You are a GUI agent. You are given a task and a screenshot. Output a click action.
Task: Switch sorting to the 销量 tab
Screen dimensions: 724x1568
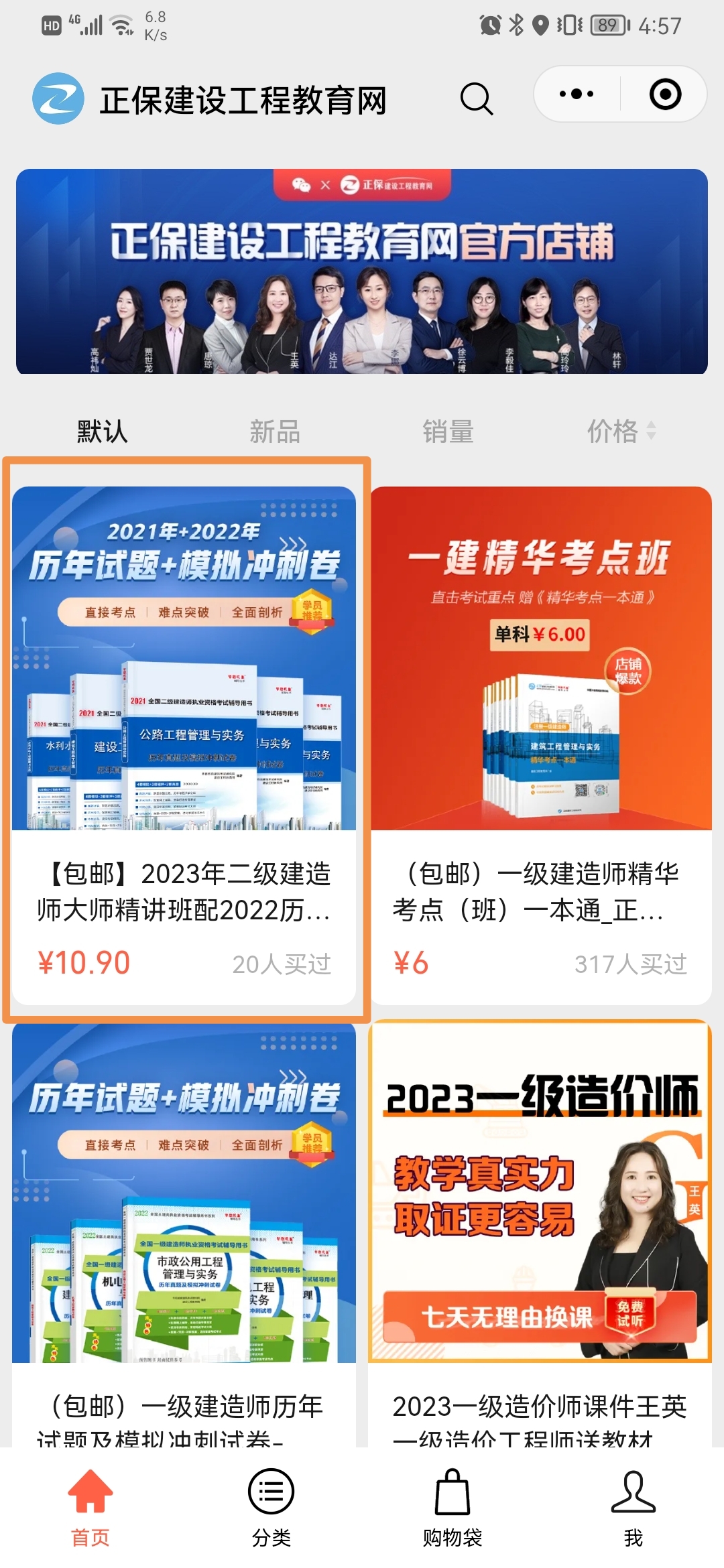tap(448, 432)
